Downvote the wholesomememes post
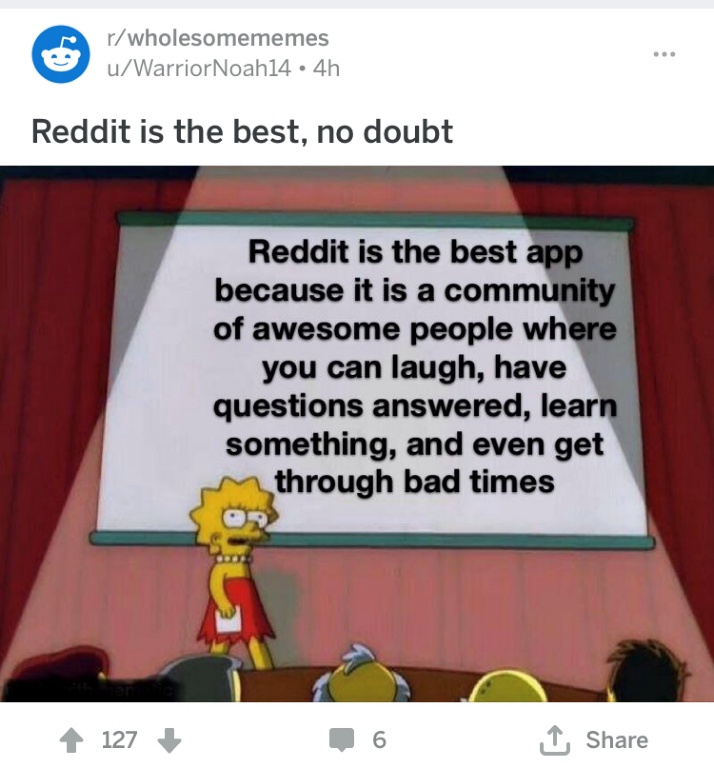The image size is (714, 768). (170, 740)
